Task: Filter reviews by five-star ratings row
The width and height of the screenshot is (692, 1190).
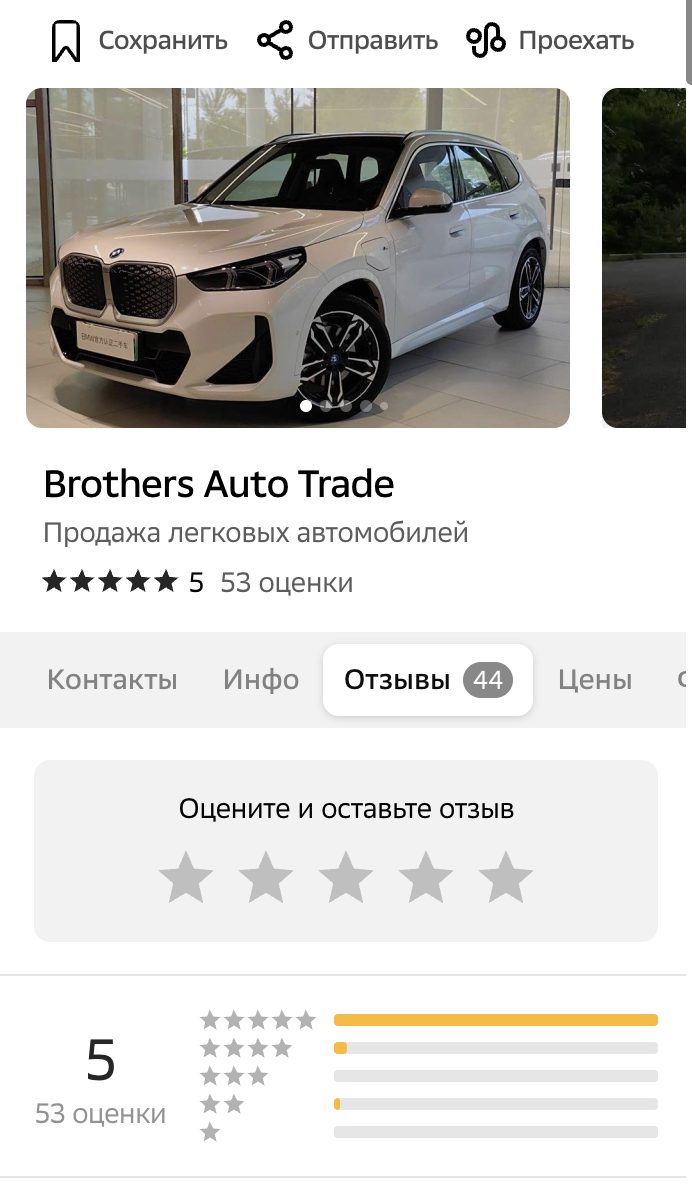Action: point(430,1020)
